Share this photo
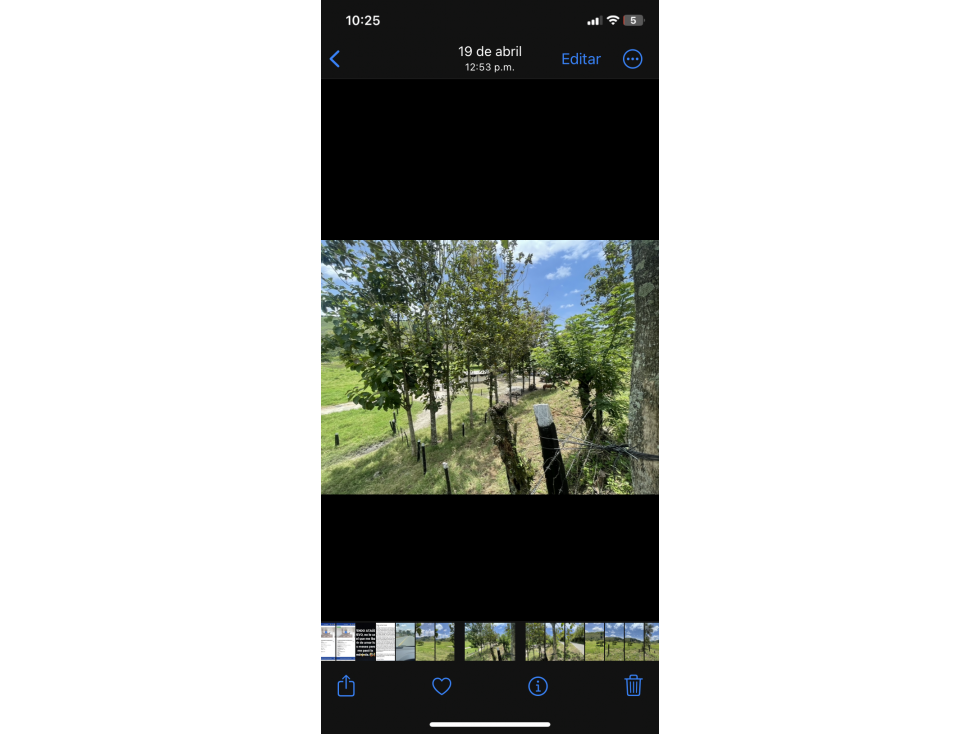 coord(346,686)
